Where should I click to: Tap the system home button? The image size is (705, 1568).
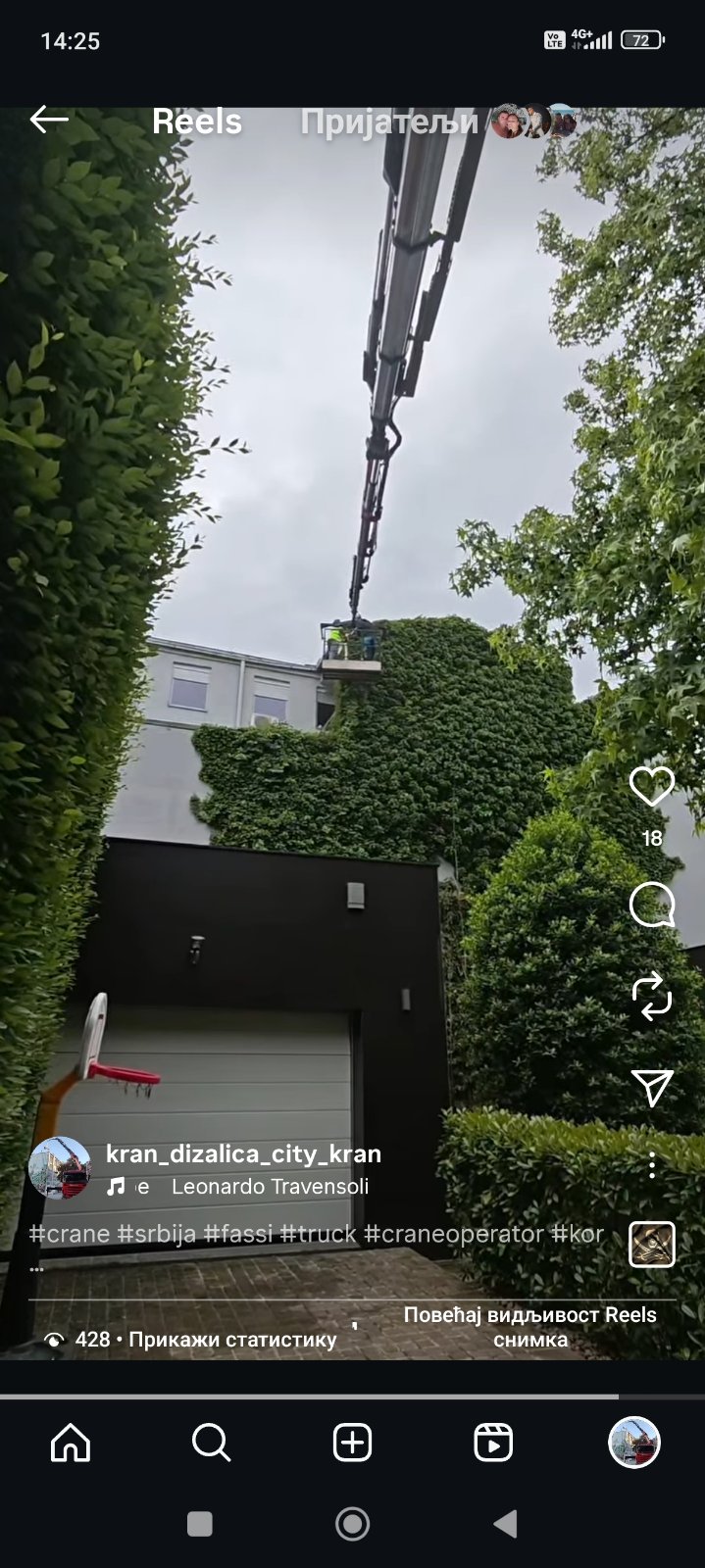pyautogui.click(x=352, y=1524)
